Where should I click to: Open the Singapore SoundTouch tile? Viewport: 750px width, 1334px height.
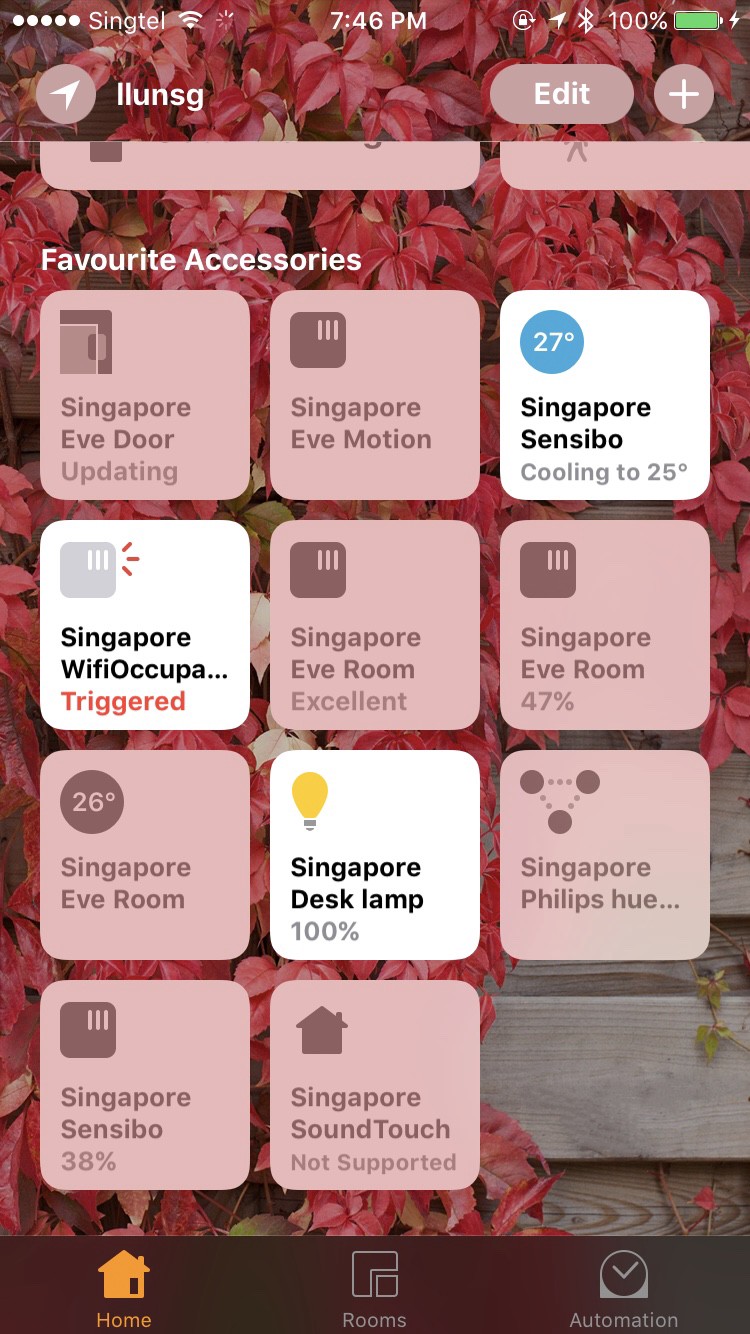[x=375, y=1085]
